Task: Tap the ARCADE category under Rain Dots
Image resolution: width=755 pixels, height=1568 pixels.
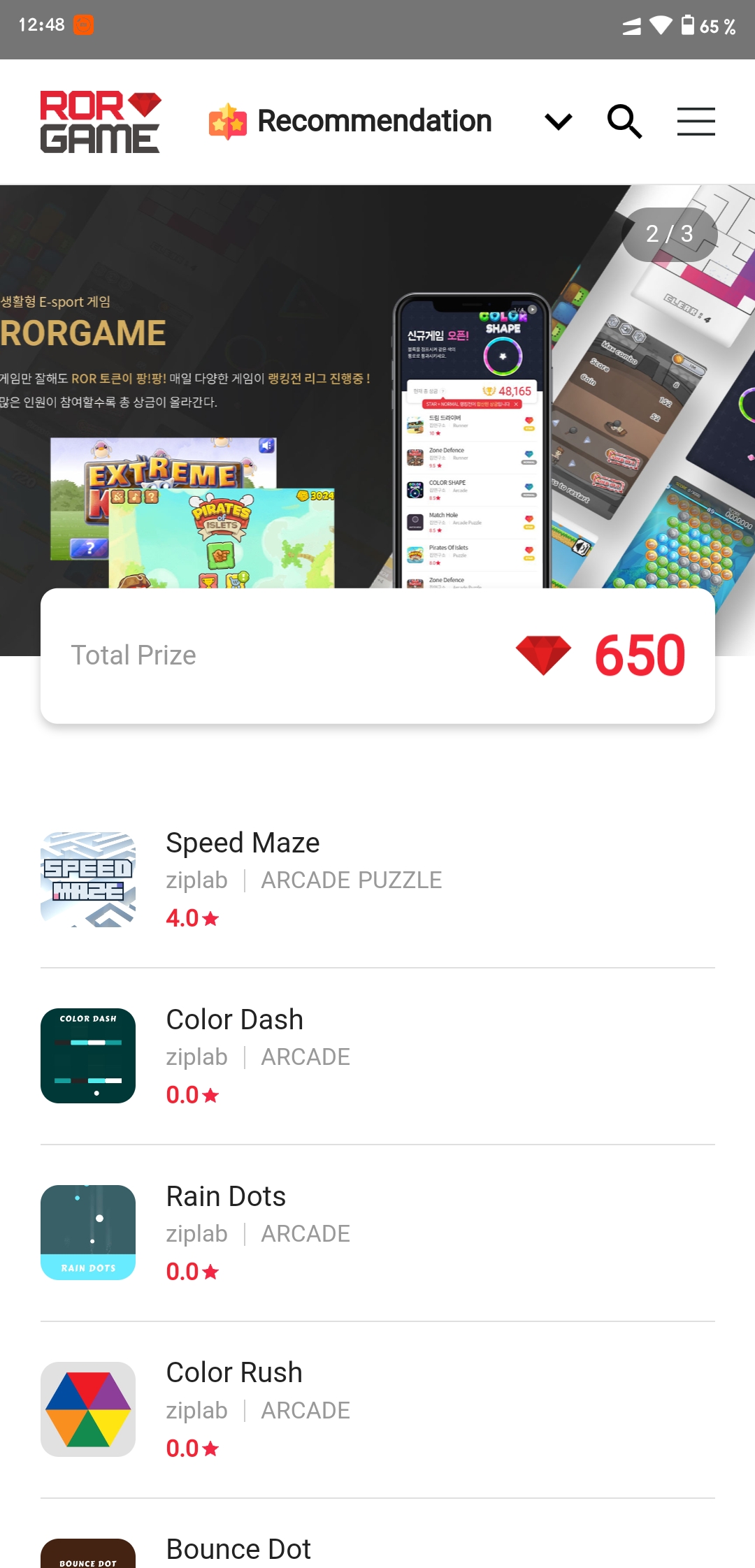Action: click(x=305, y=1234)
